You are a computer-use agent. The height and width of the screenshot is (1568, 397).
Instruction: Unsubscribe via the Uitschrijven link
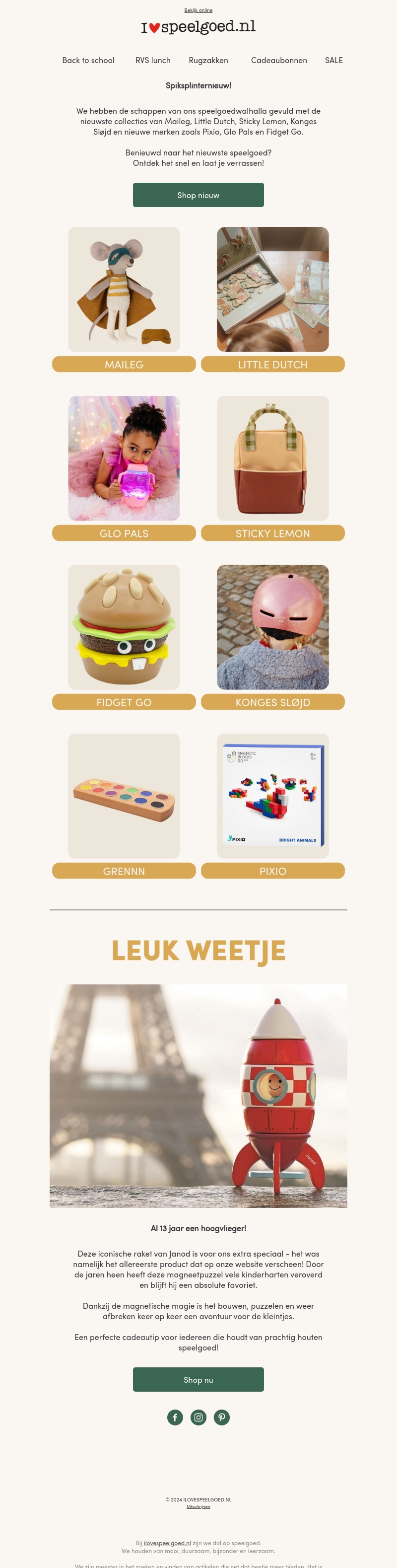198,1506
